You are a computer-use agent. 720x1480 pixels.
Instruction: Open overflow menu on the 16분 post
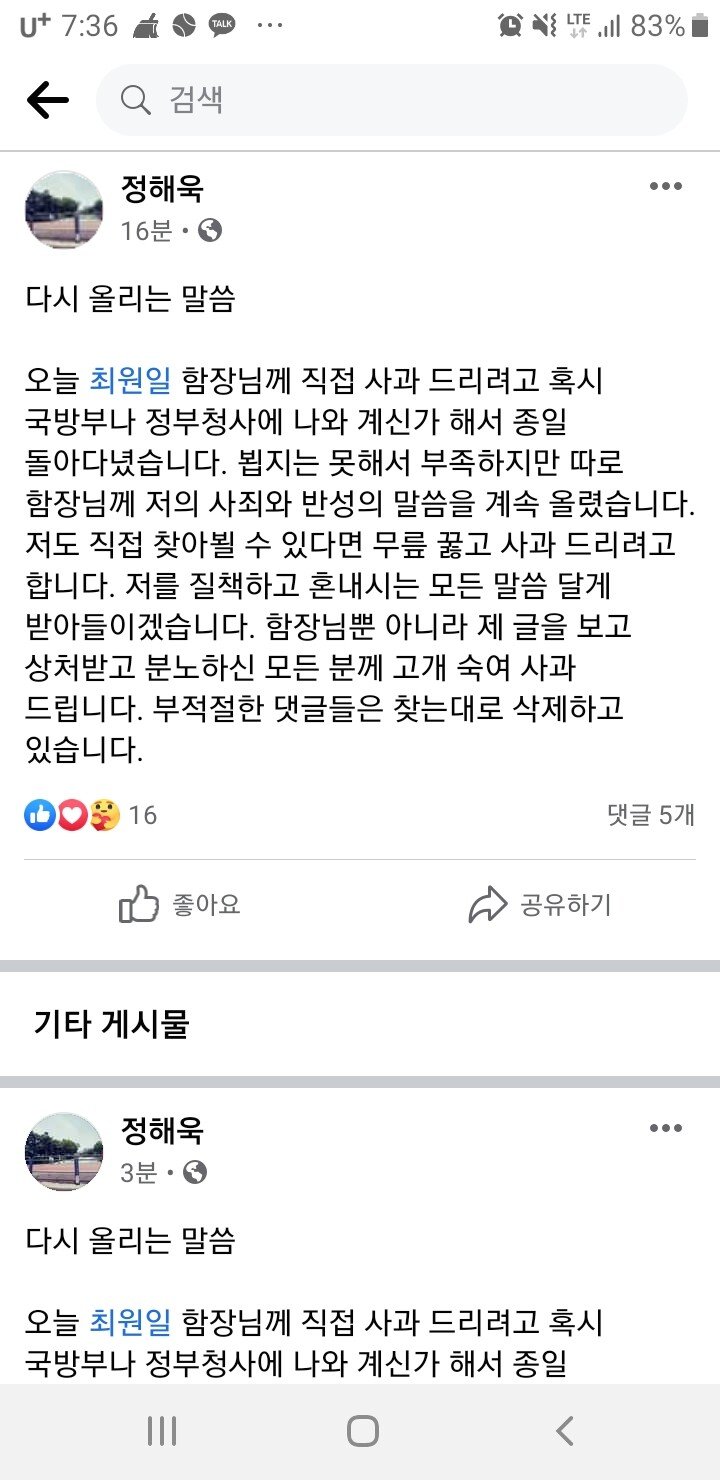tap(665, 187)
